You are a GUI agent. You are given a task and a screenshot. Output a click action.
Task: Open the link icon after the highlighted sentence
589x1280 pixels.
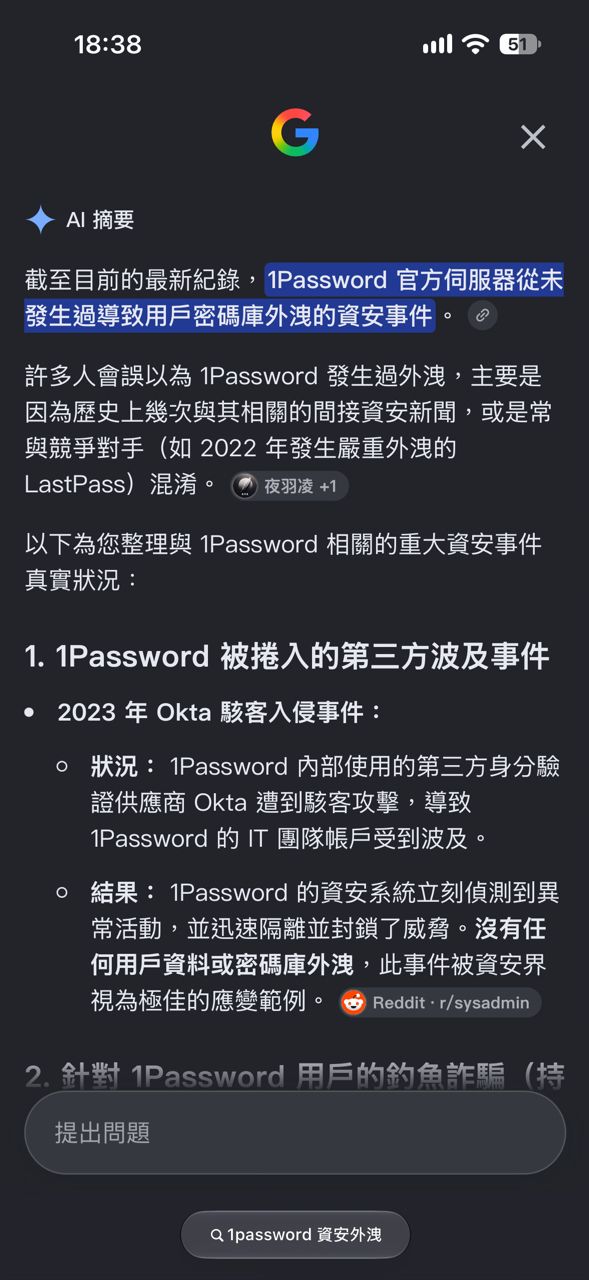[x=482, y=316]
